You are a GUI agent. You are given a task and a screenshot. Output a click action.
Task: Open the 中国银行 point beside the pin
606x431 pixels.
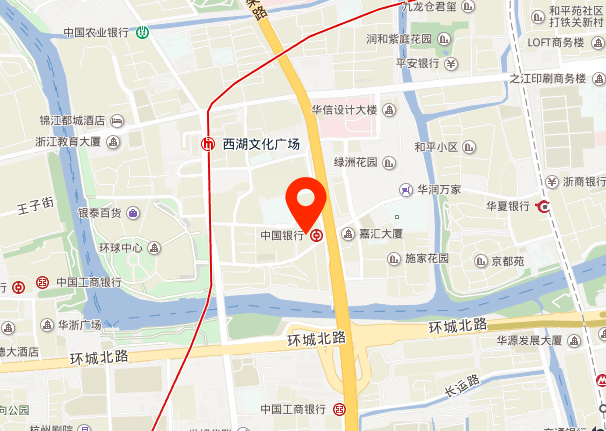pos(317,235)
